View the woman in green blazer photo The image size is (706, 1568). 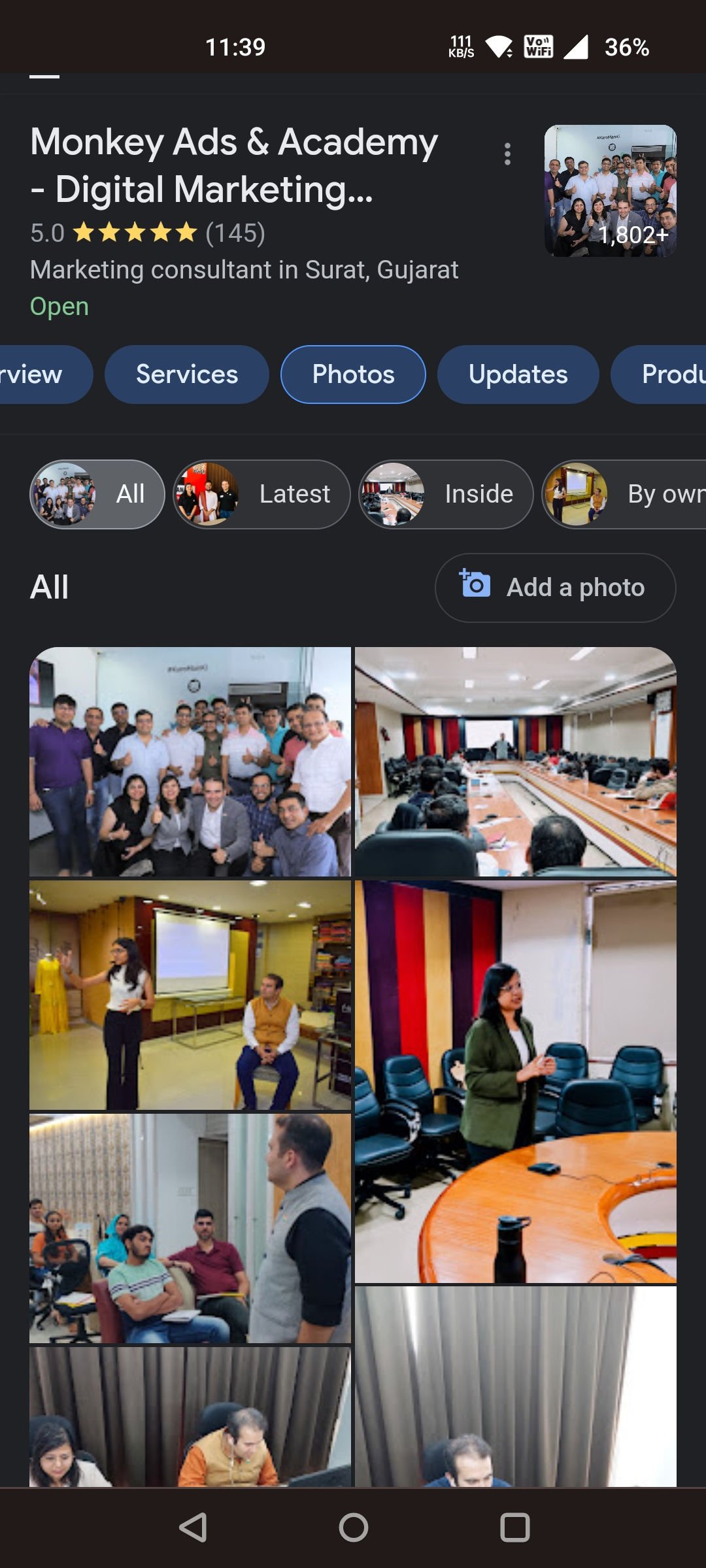pos(515,1081)
